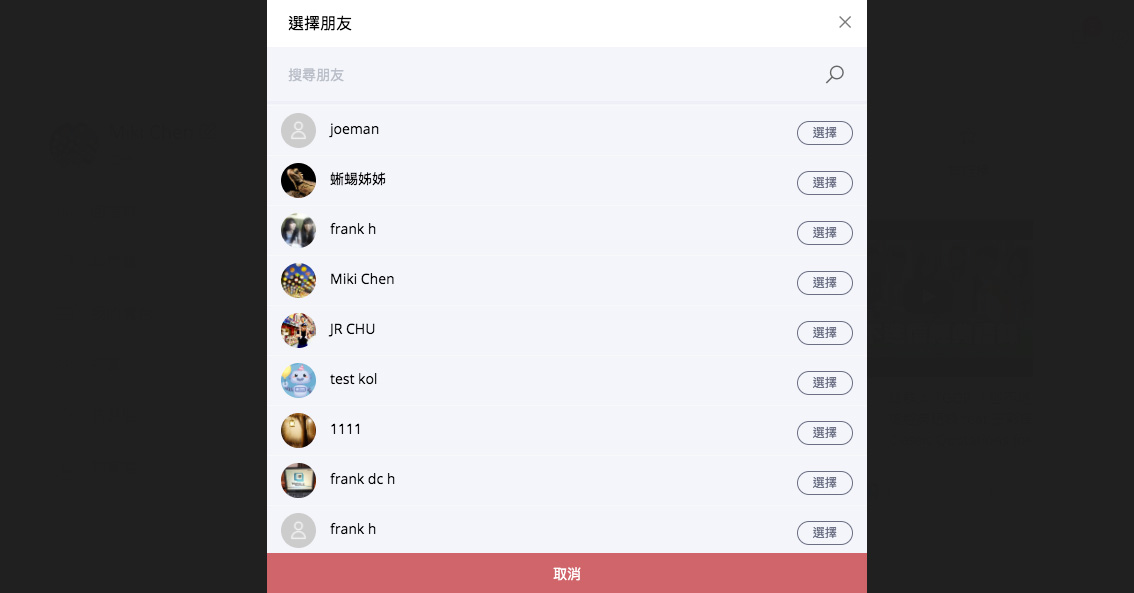The image size is (1134, 593).
Task: Tap the red 取消 button
Action: pos(566,574)
